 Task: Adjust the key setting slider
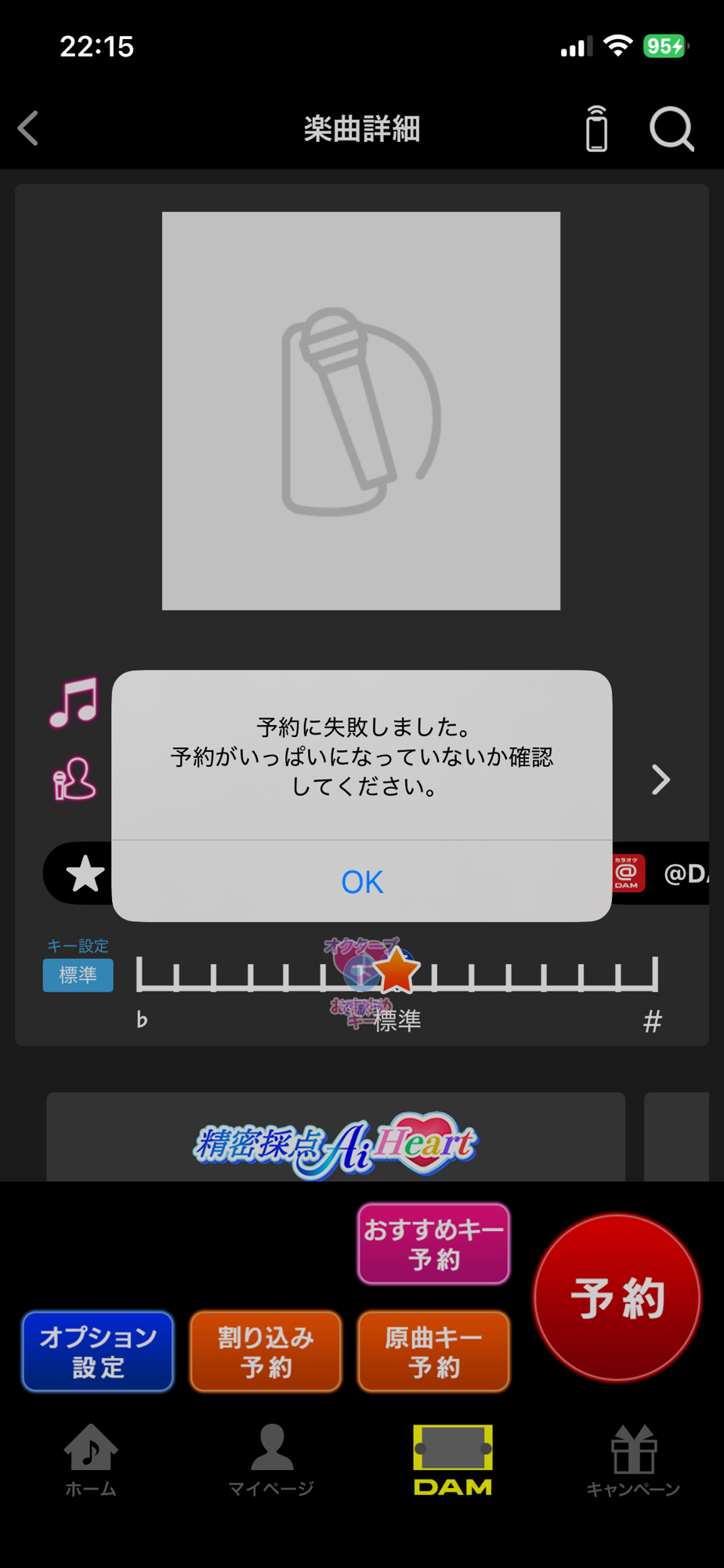pyautogui.click(x=396, y=974)
